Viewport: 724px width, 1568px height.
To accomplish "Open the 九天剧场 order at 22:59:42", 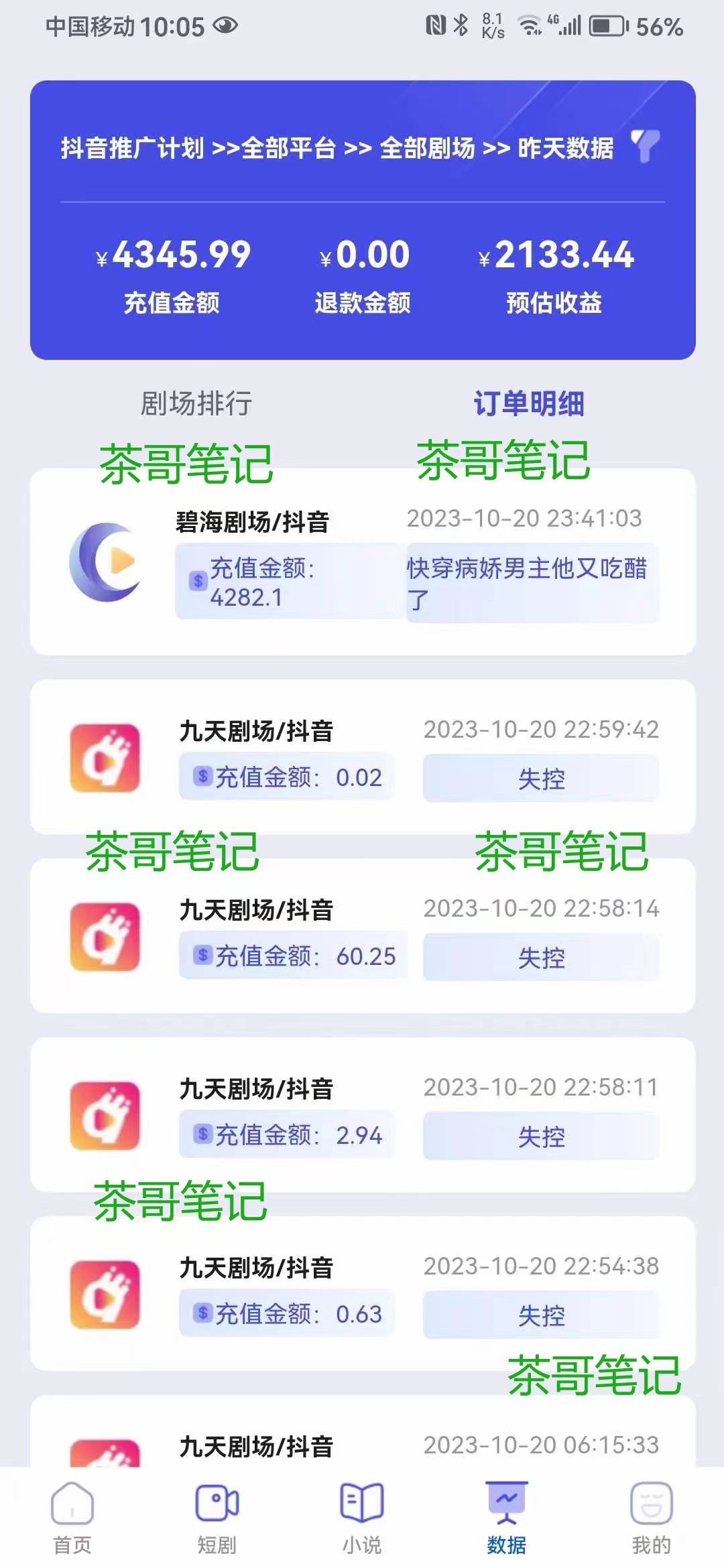I will click(363, 757).
